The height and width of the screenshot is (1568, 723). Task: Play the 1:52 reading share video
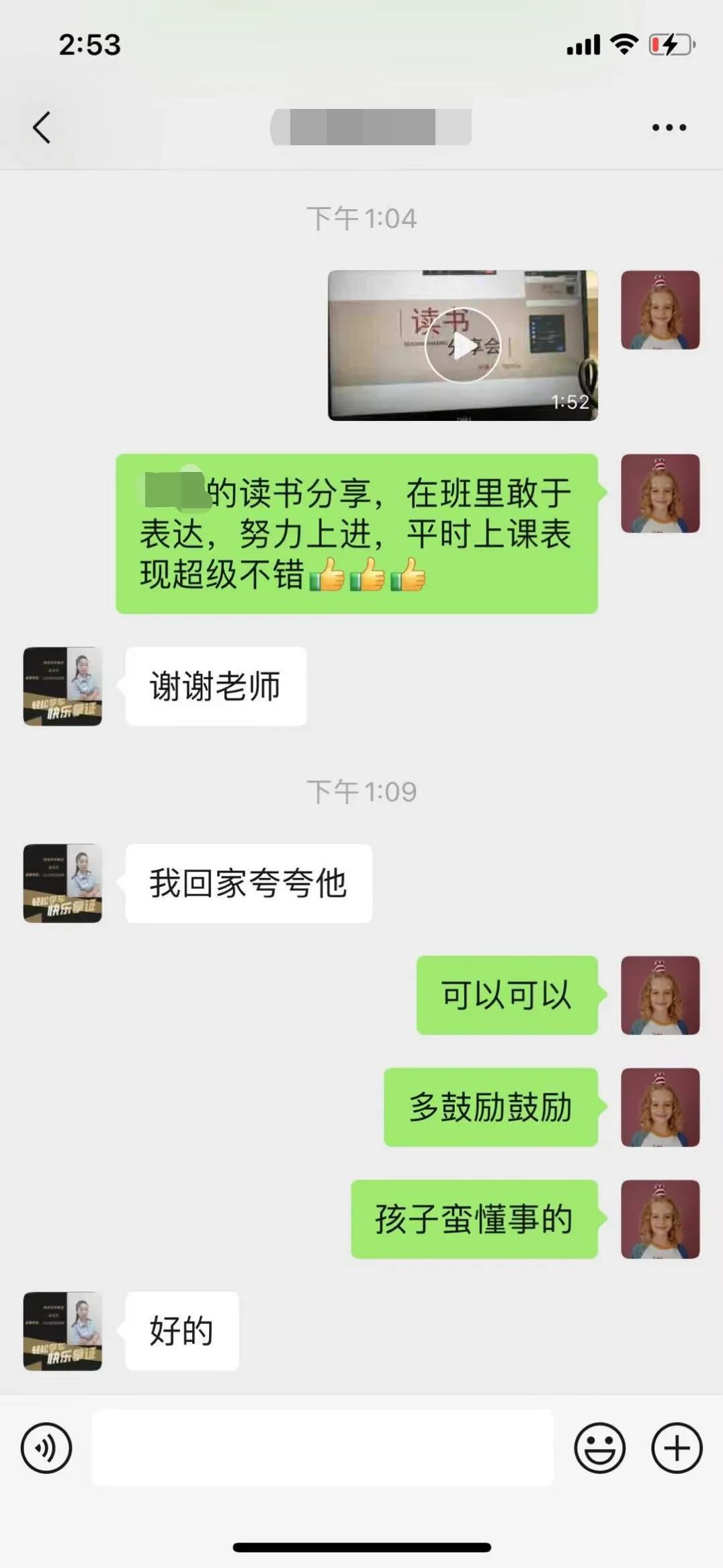(x=462, y=346)
